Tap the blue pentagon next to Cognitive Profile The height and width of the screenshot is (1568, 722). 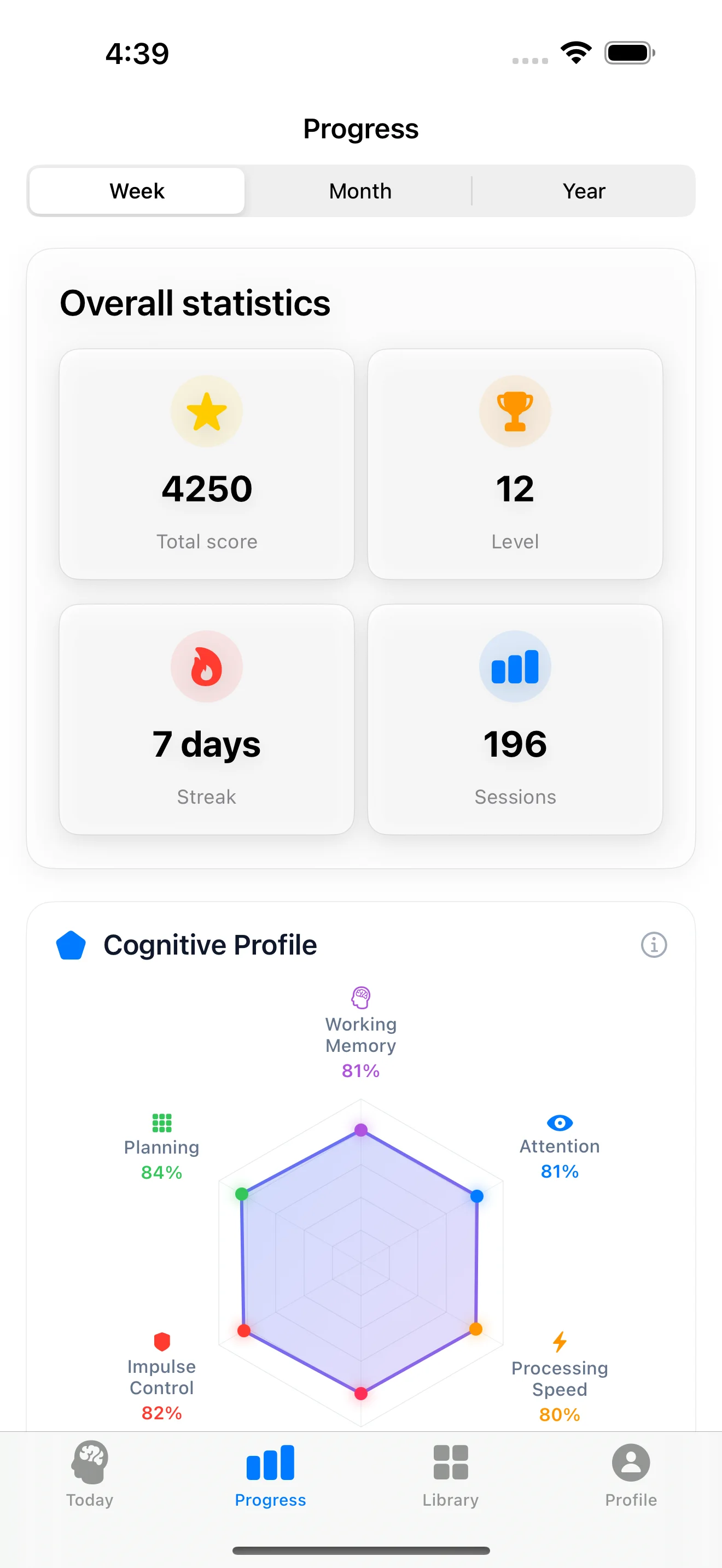[71, 945]
